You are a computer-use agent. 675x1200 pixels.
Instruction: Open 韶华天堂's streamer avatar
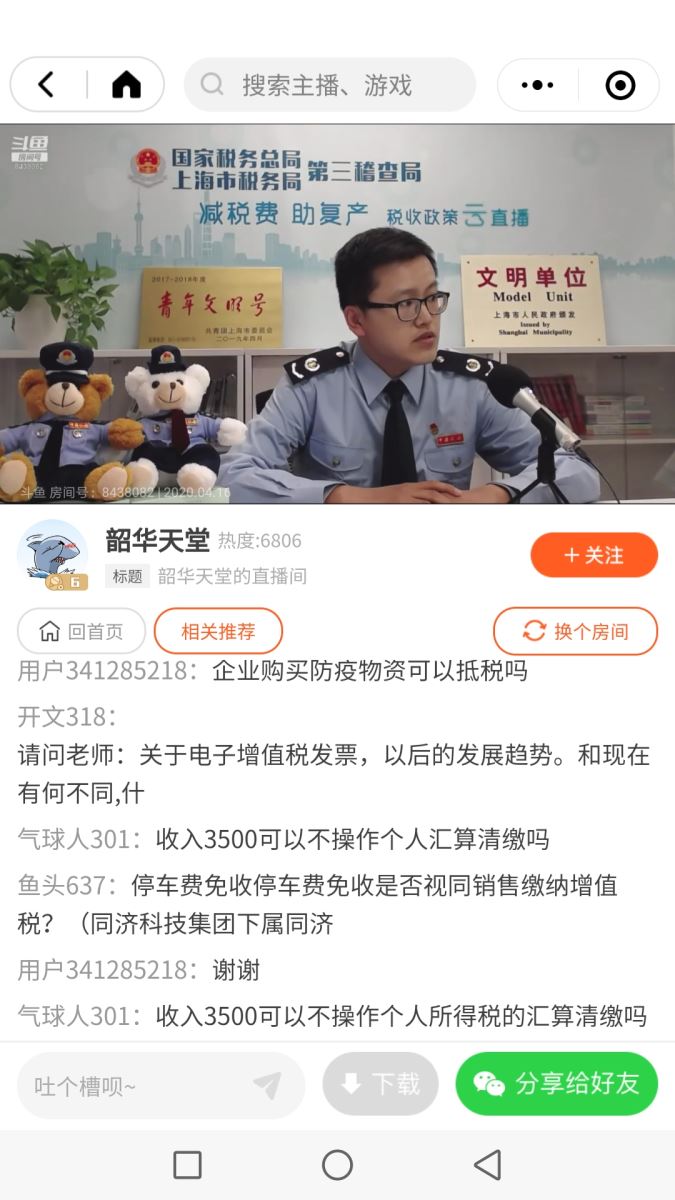(52, 554)
